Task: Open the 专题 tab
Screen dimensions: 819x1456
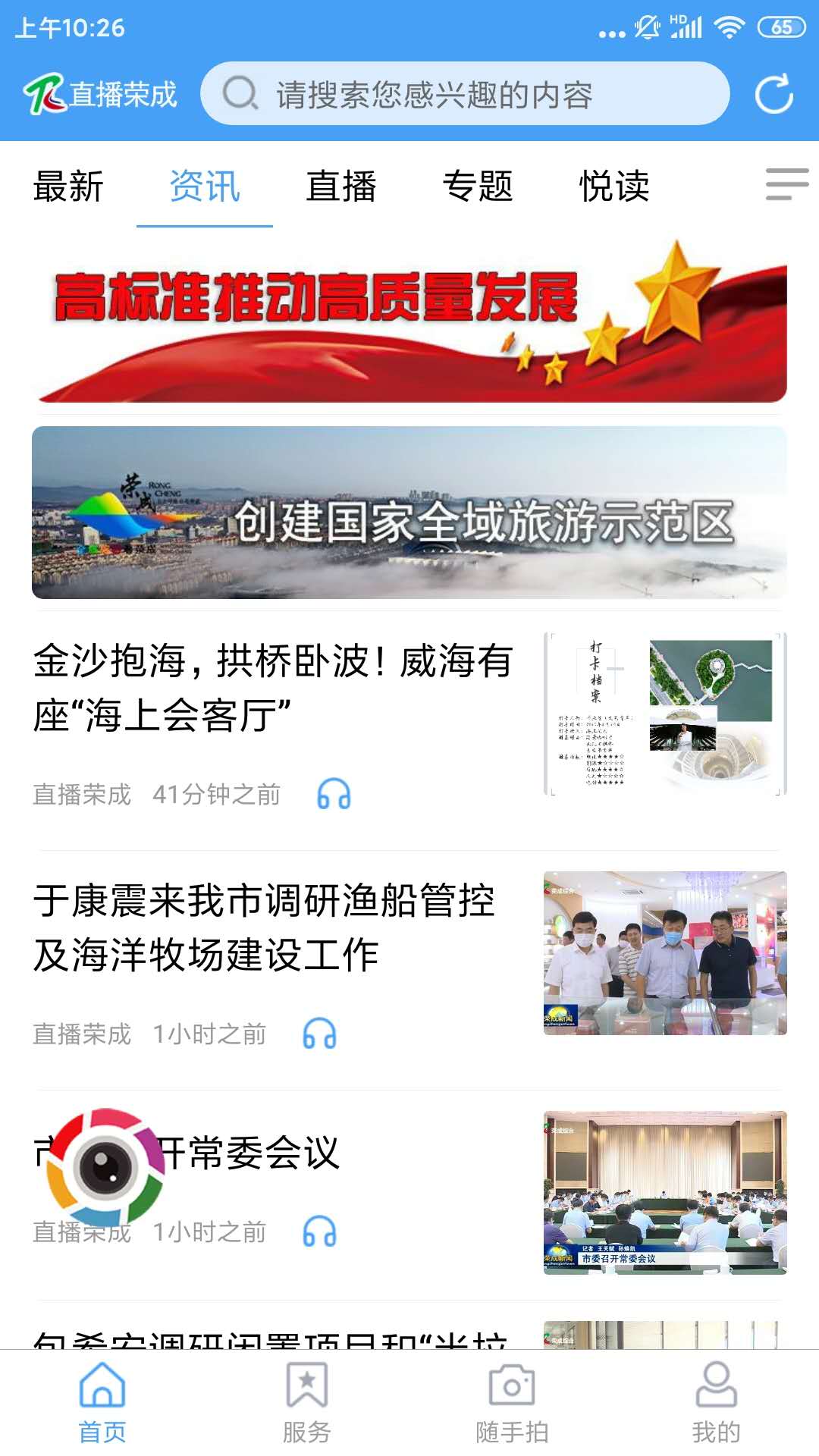Action: (x=478, y=187)
